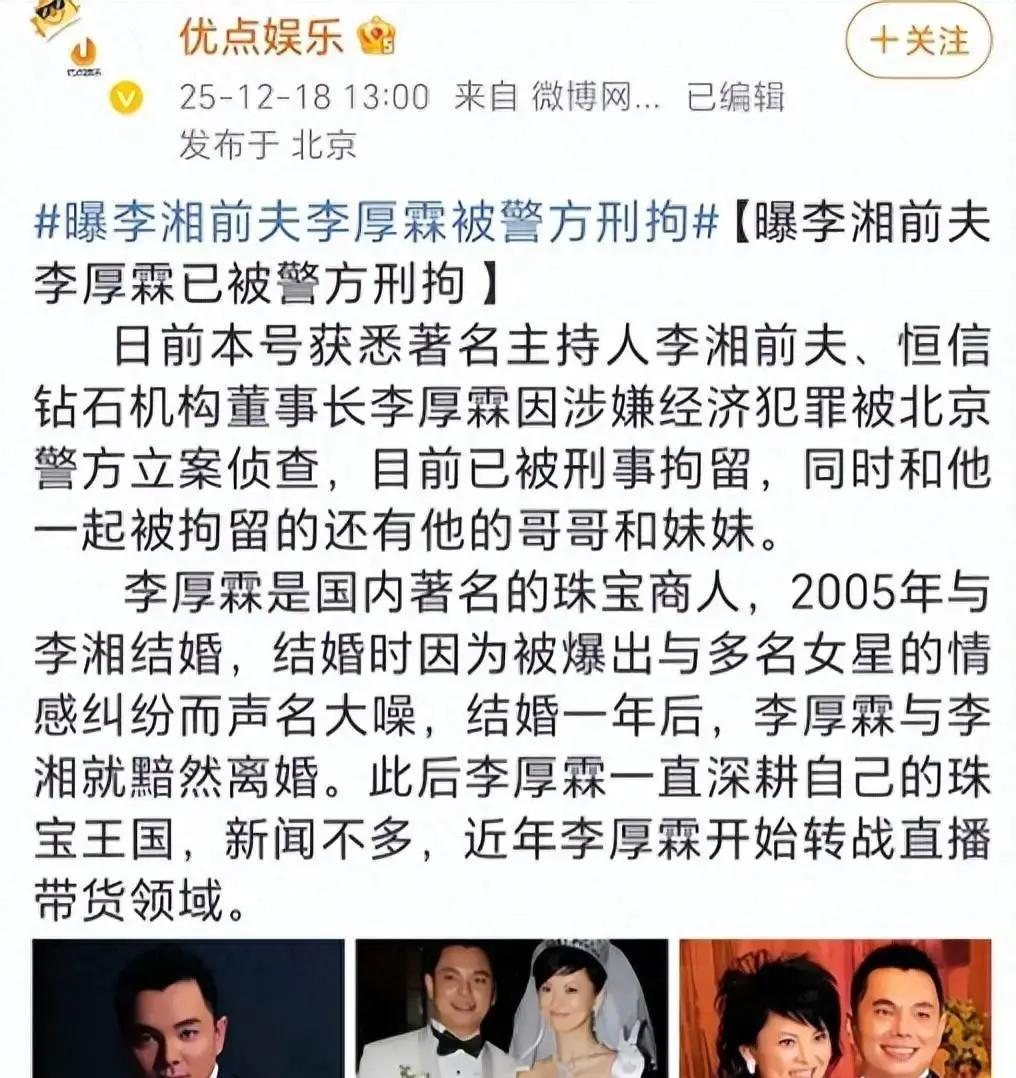View third photo with red background
Screen dimensions: 1016x1078
click(x=834, y=1008)
